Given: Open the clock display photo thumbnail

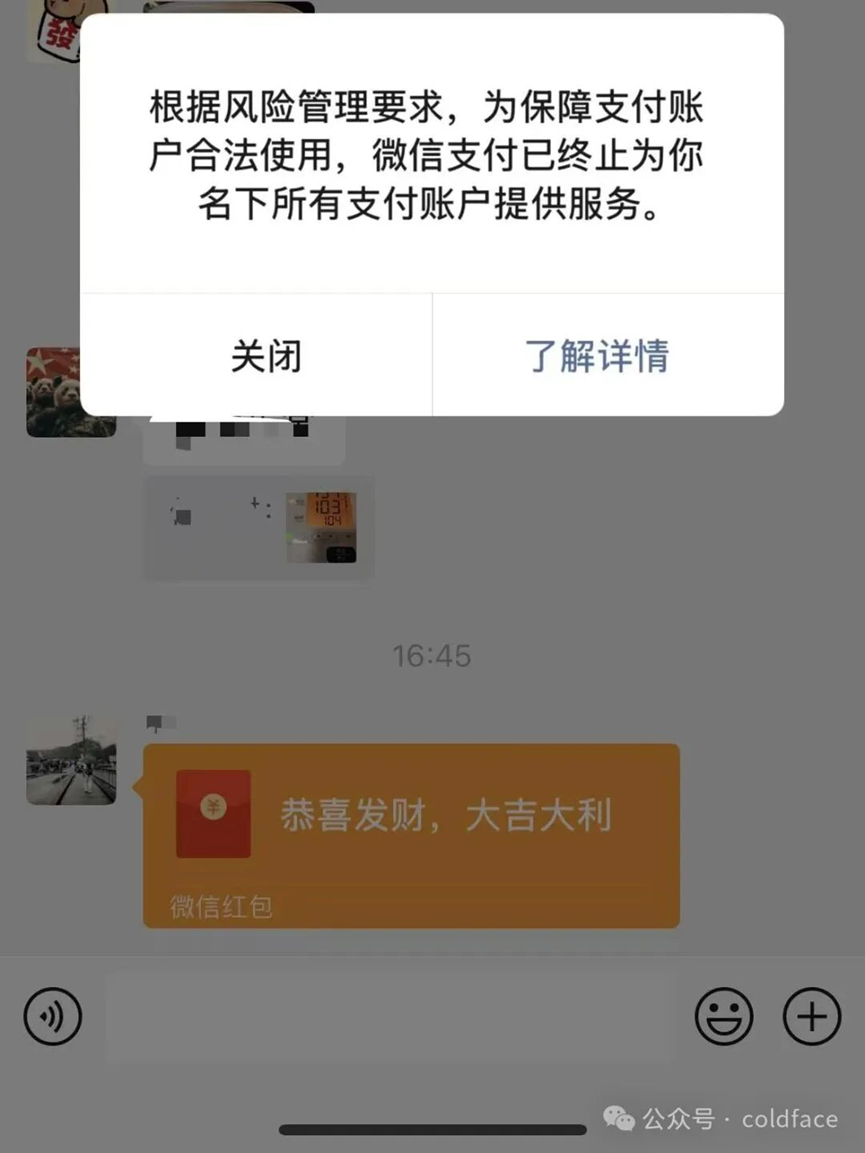Looking at the screenshot, I should coord(321,528).
